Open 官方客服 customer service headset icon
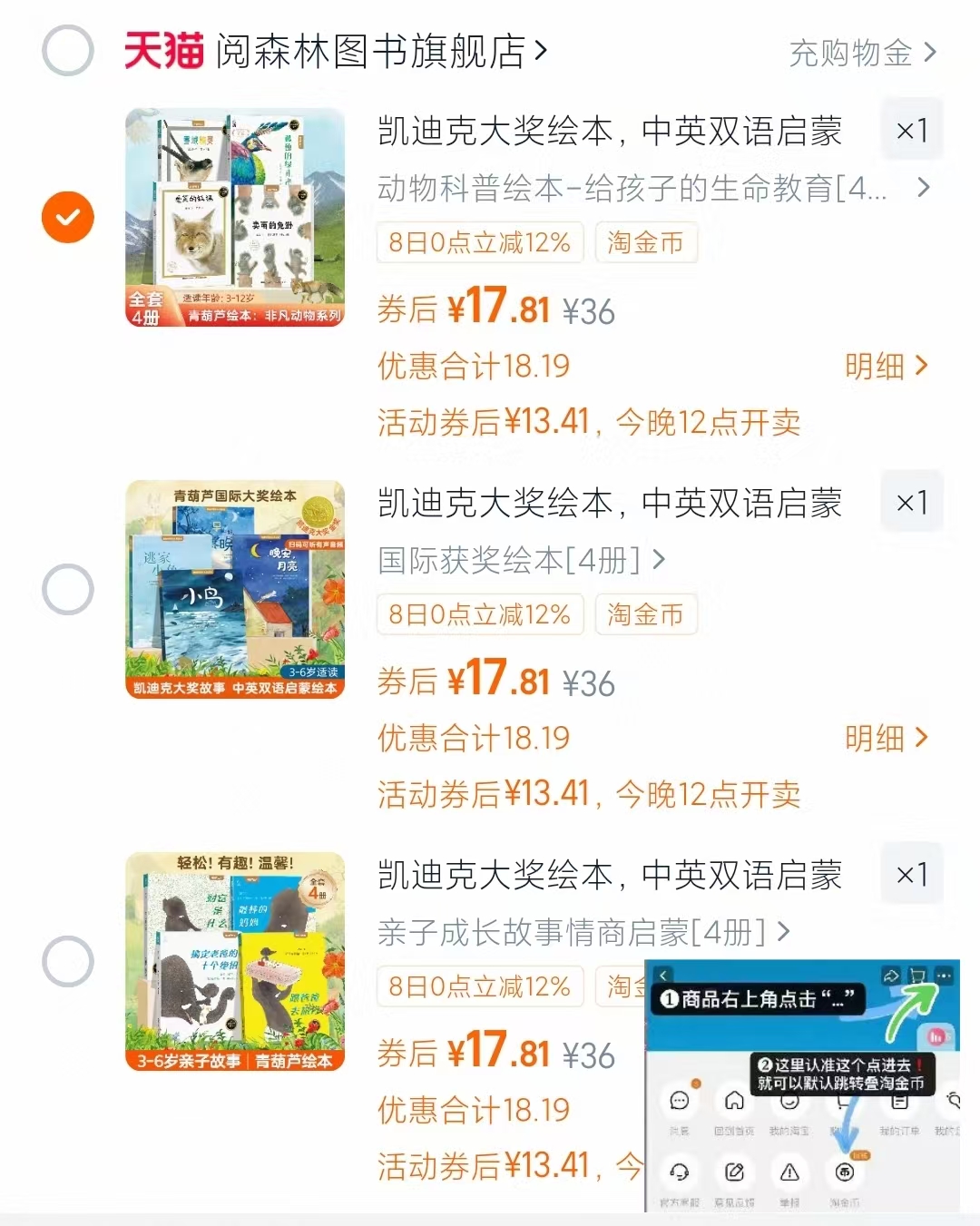Viewport: 980px width, 1226px height. coord(681,1173)
